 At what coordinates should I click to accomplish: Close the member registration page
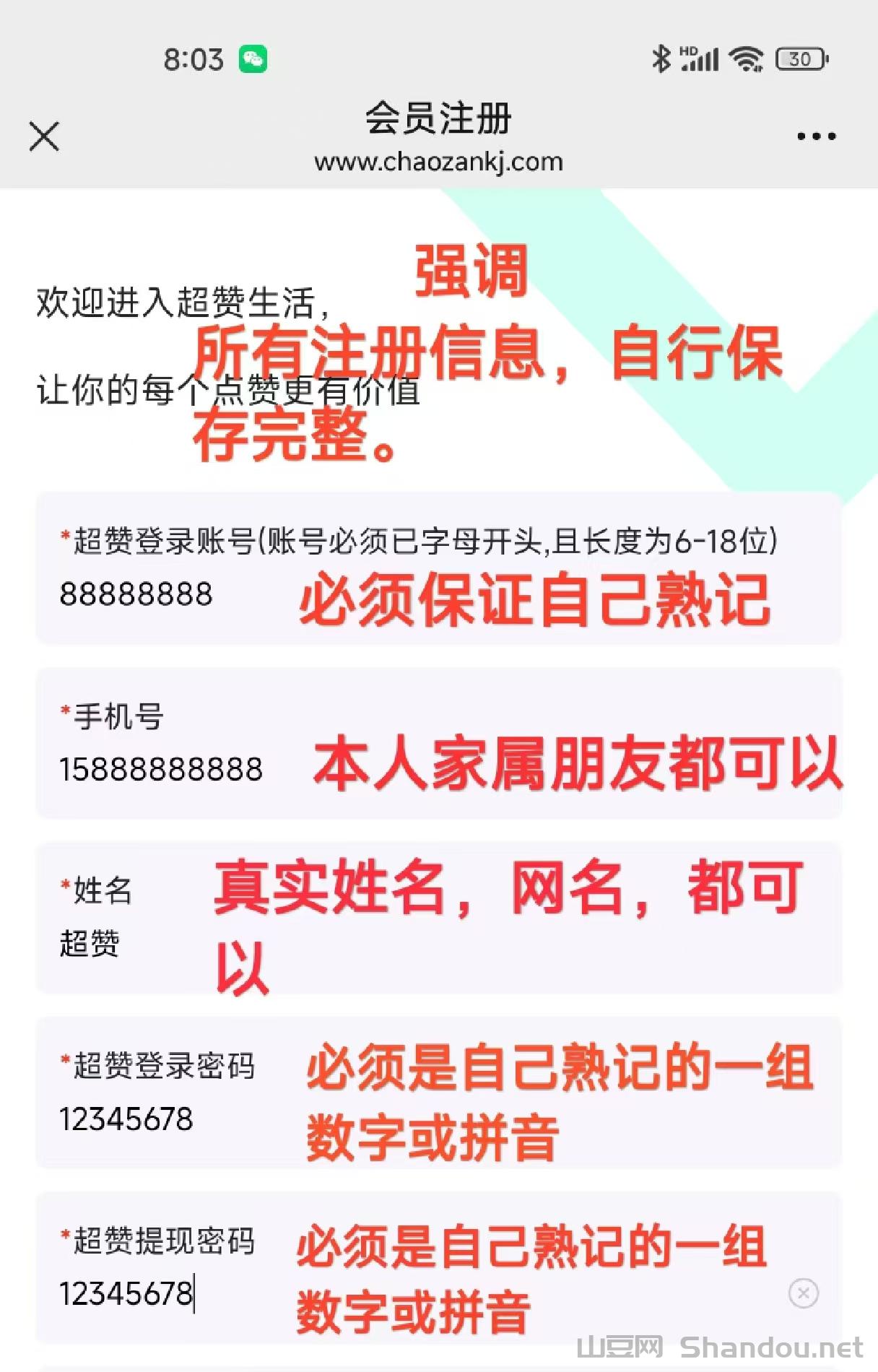point(44,136)
